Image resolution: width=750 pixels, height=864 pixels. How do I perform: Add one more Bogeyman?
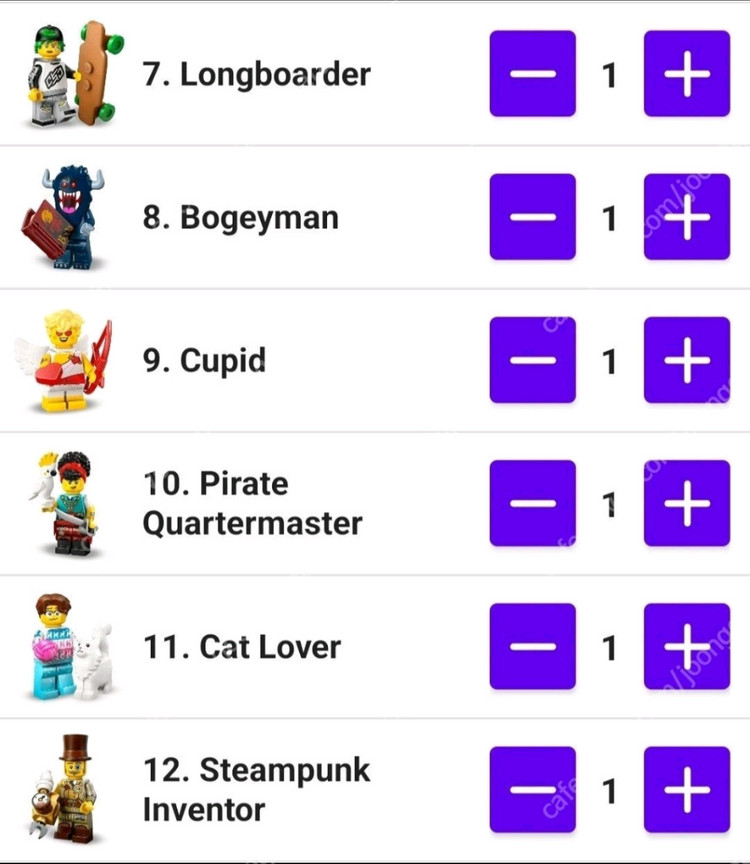(686, 217)
